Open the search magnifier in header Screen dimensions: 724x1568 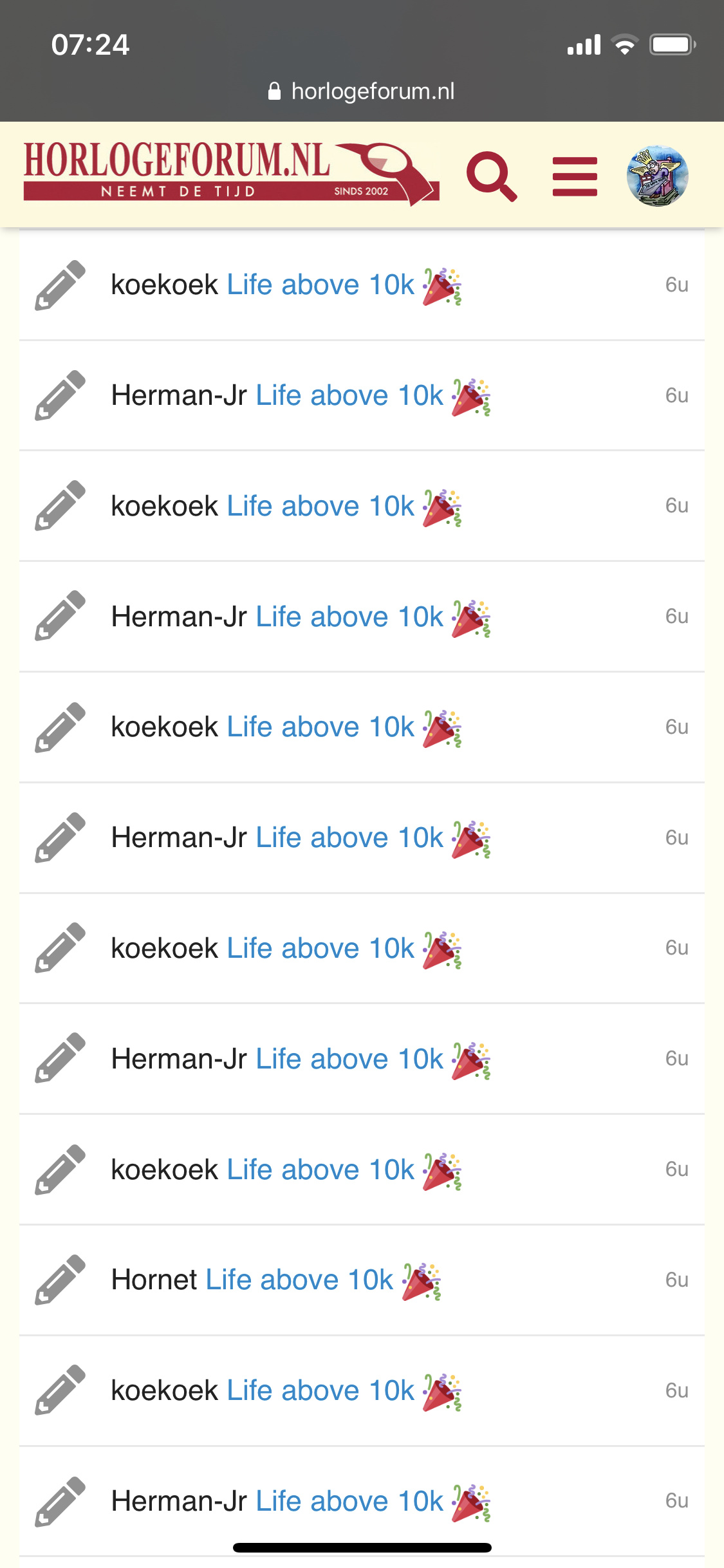point(492,176)
